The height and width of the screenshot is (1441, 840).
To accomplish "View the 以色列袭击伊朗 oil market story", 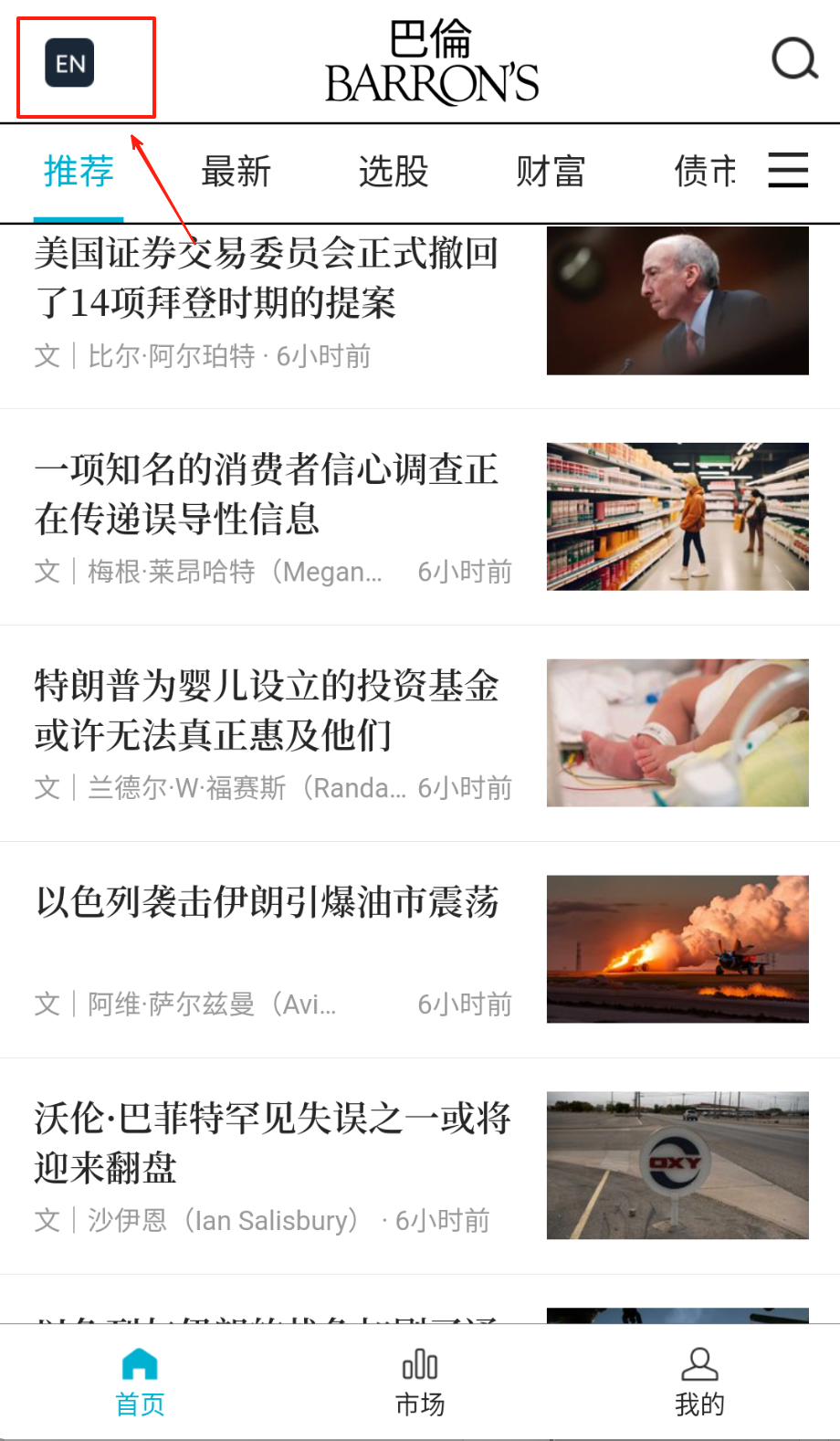I will point(267,902).
